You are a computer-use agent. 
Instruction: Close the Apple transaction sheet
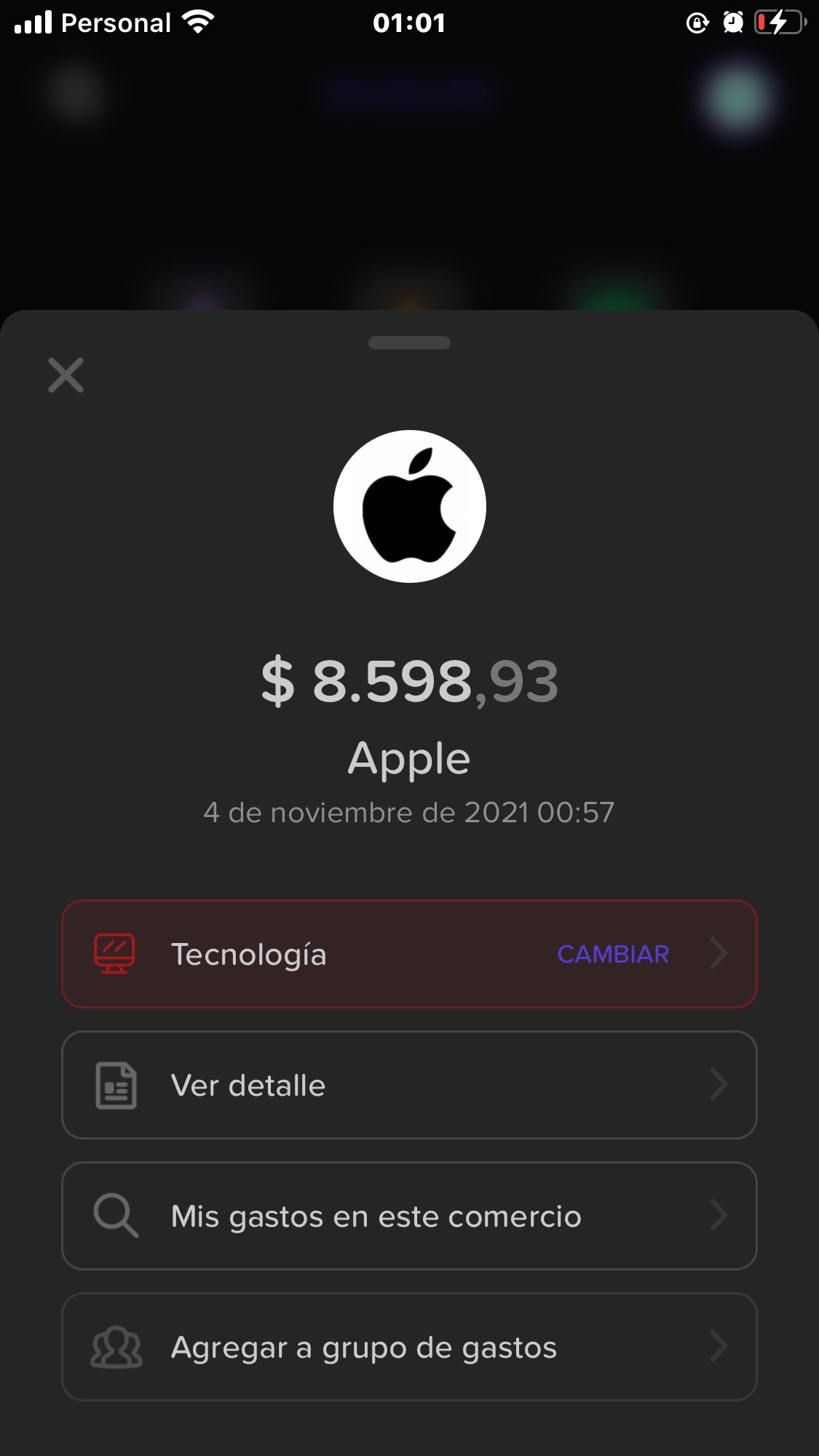pos(66,375)
